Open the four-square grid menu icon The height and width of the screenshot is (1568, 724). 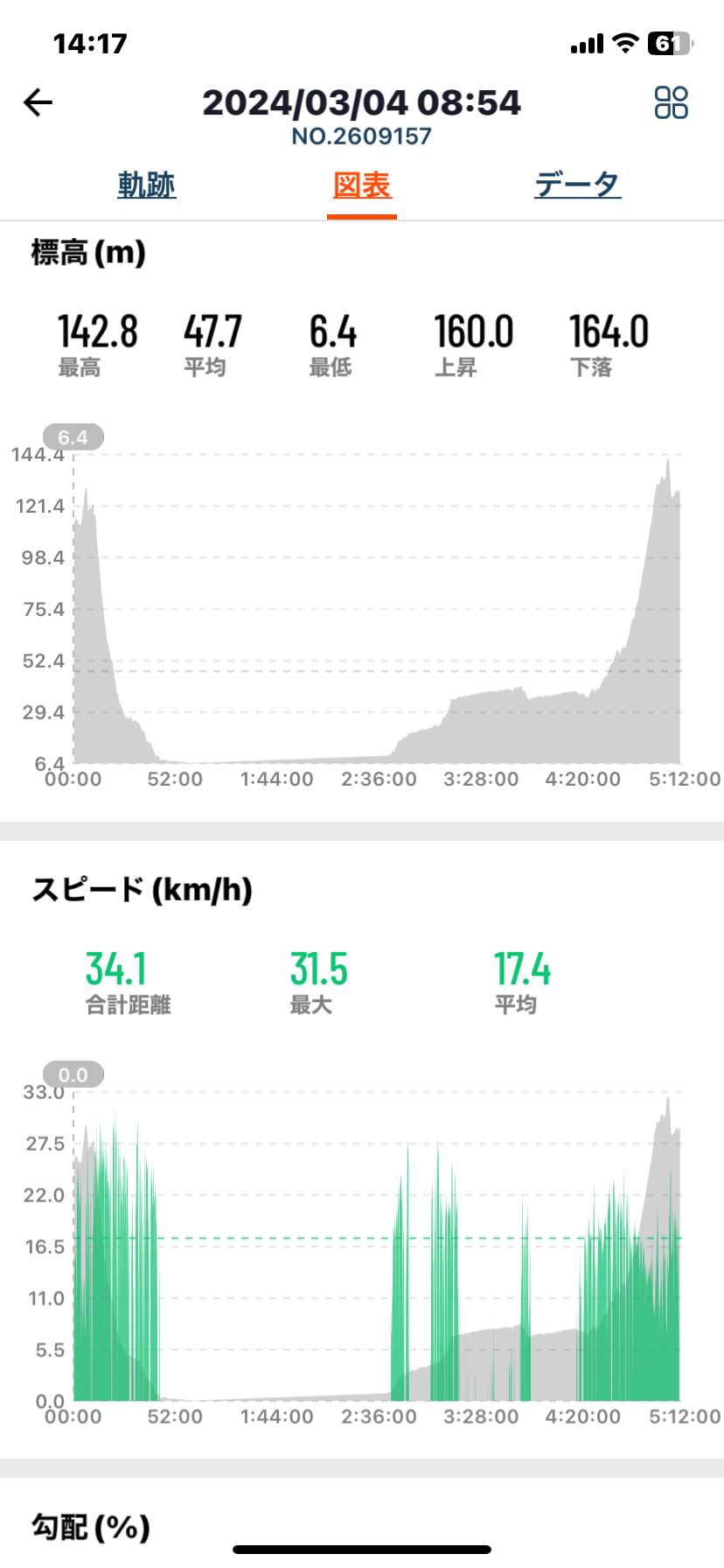coord(671,102)
